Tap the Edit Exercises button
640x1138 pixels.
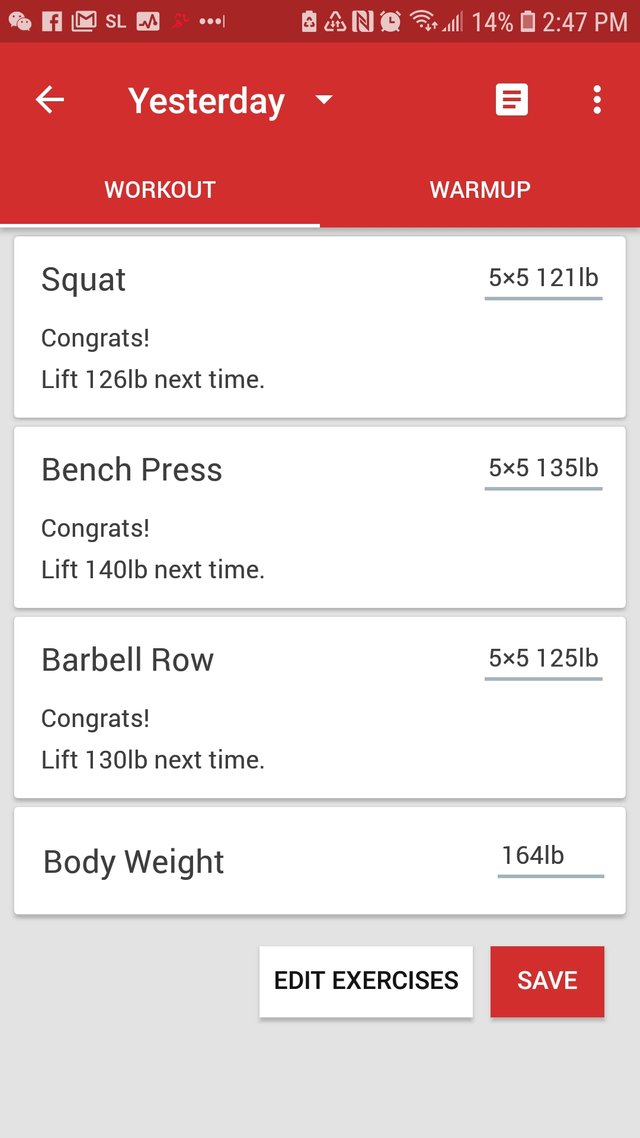coord(366,981)
